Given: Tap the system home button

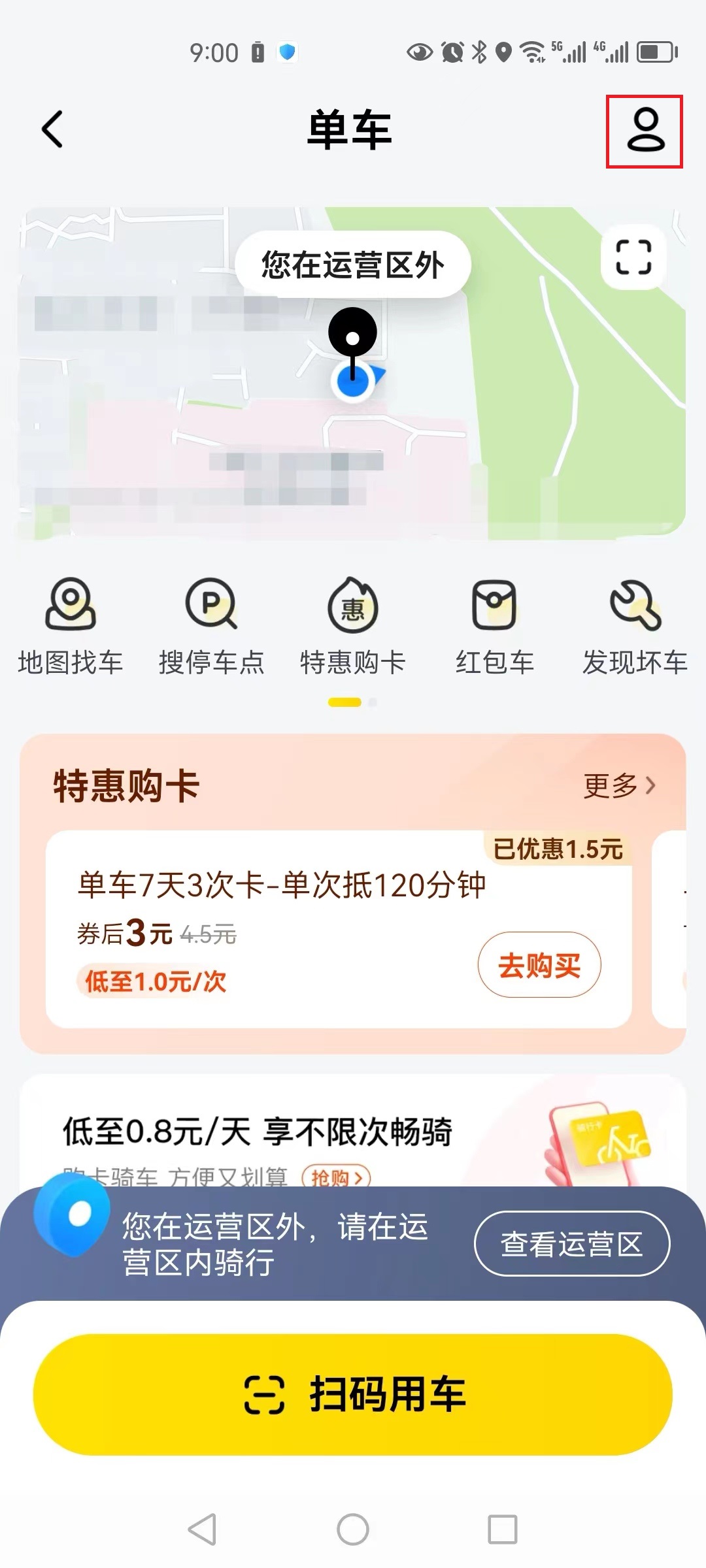Looking at the screenshot, I should pos(353,1529).
